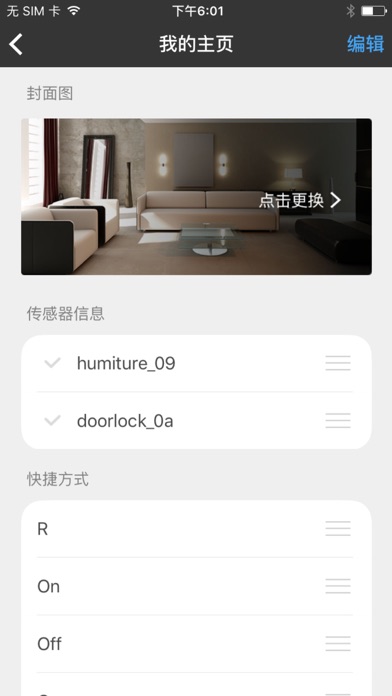Tap 编辑 to edit the homepage
Image resolution: width=392 pixels, height=696 pixels.
click(x=365, y=44)
